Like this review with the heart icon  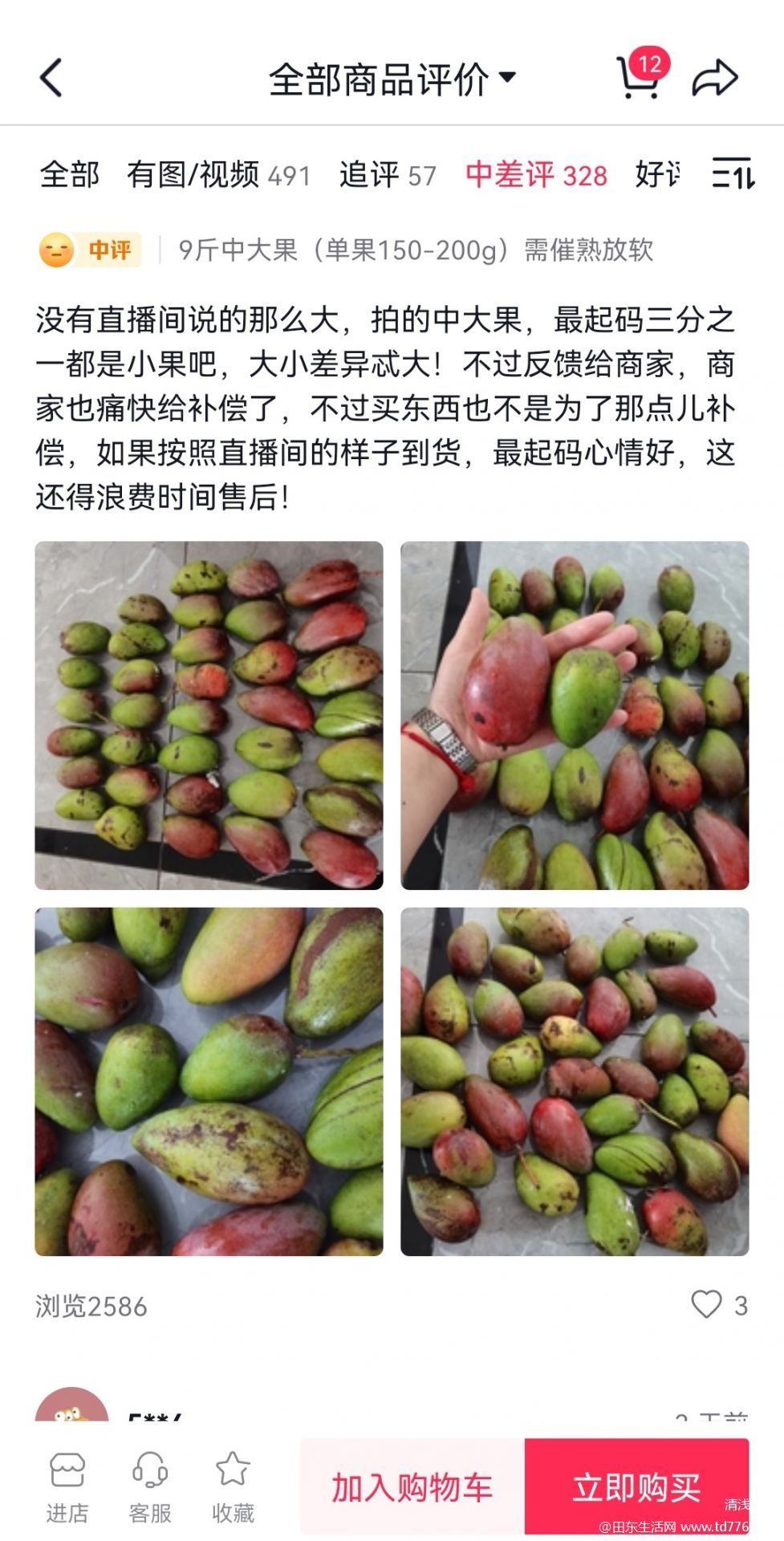click(707, 1304)
